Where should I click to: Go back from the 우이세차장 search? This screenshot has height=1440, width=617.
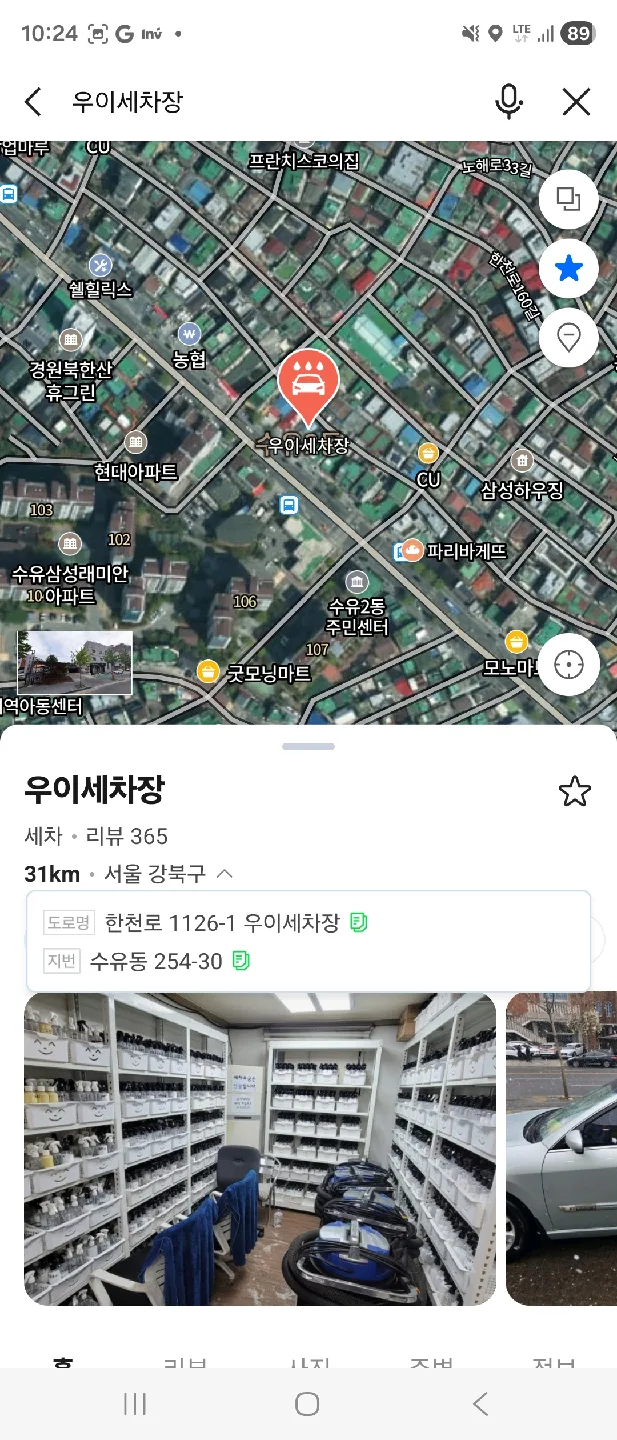[33, 101]
